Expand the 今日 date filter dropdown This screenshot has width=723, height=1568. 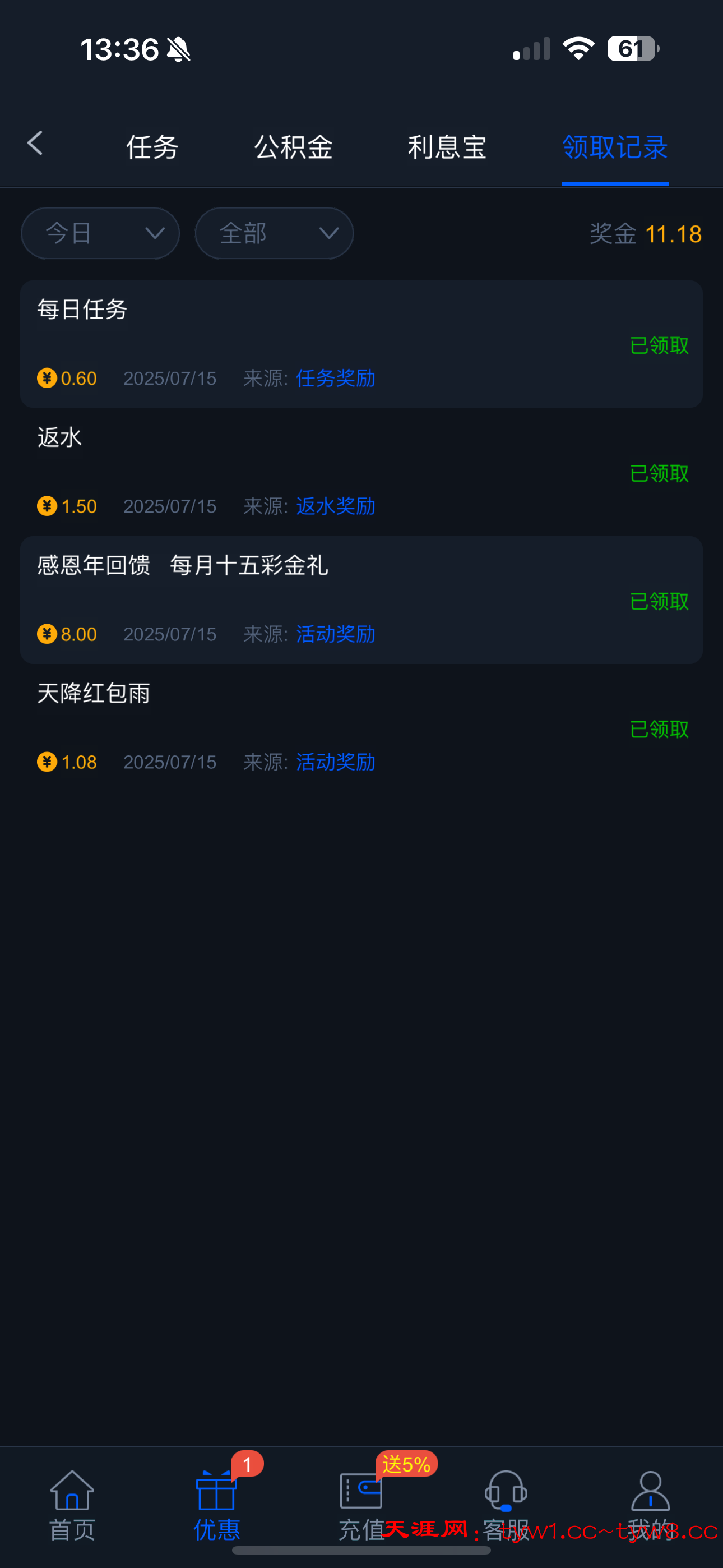[100, 233]
